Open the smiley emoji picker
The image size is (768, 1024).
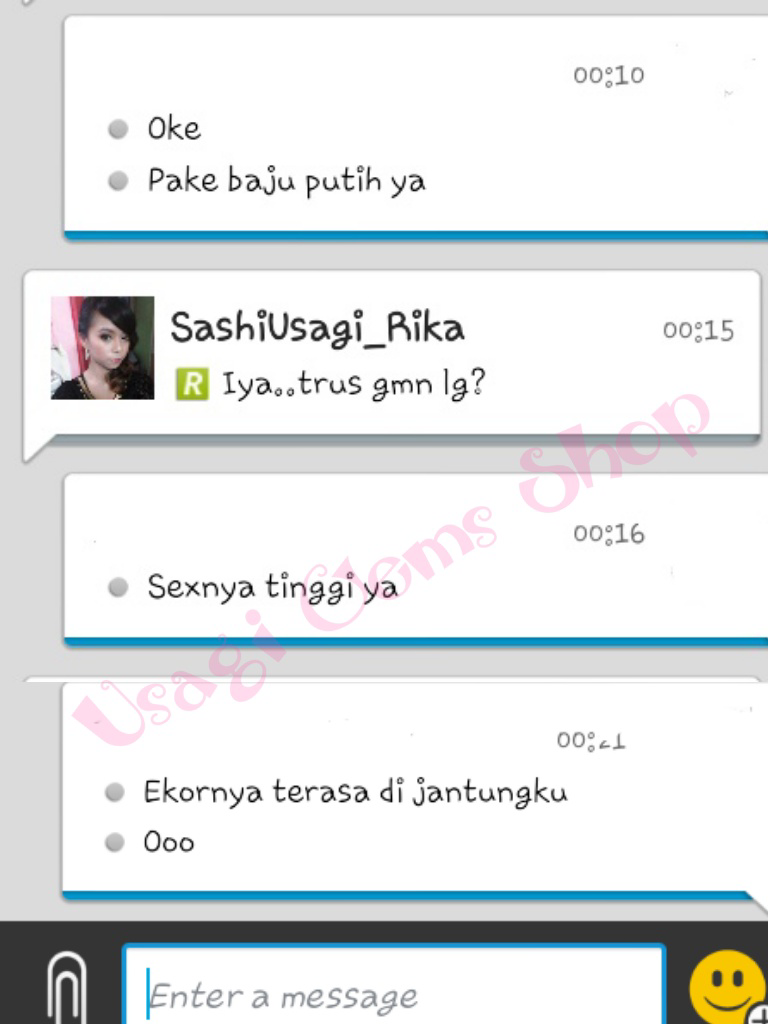pos(728,986)
